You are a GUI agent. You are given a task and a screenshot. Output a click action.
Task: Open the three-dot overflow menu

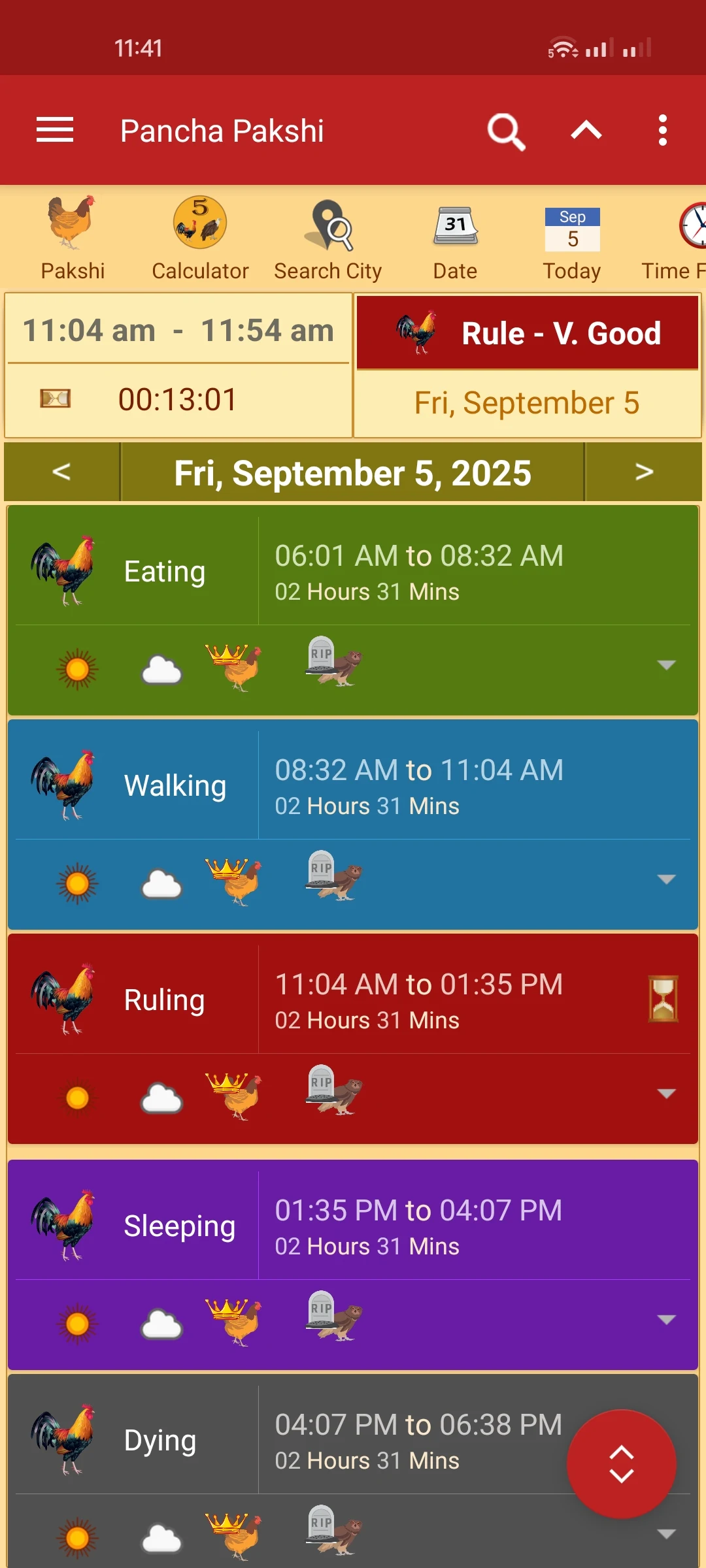[x=662, y=131]
